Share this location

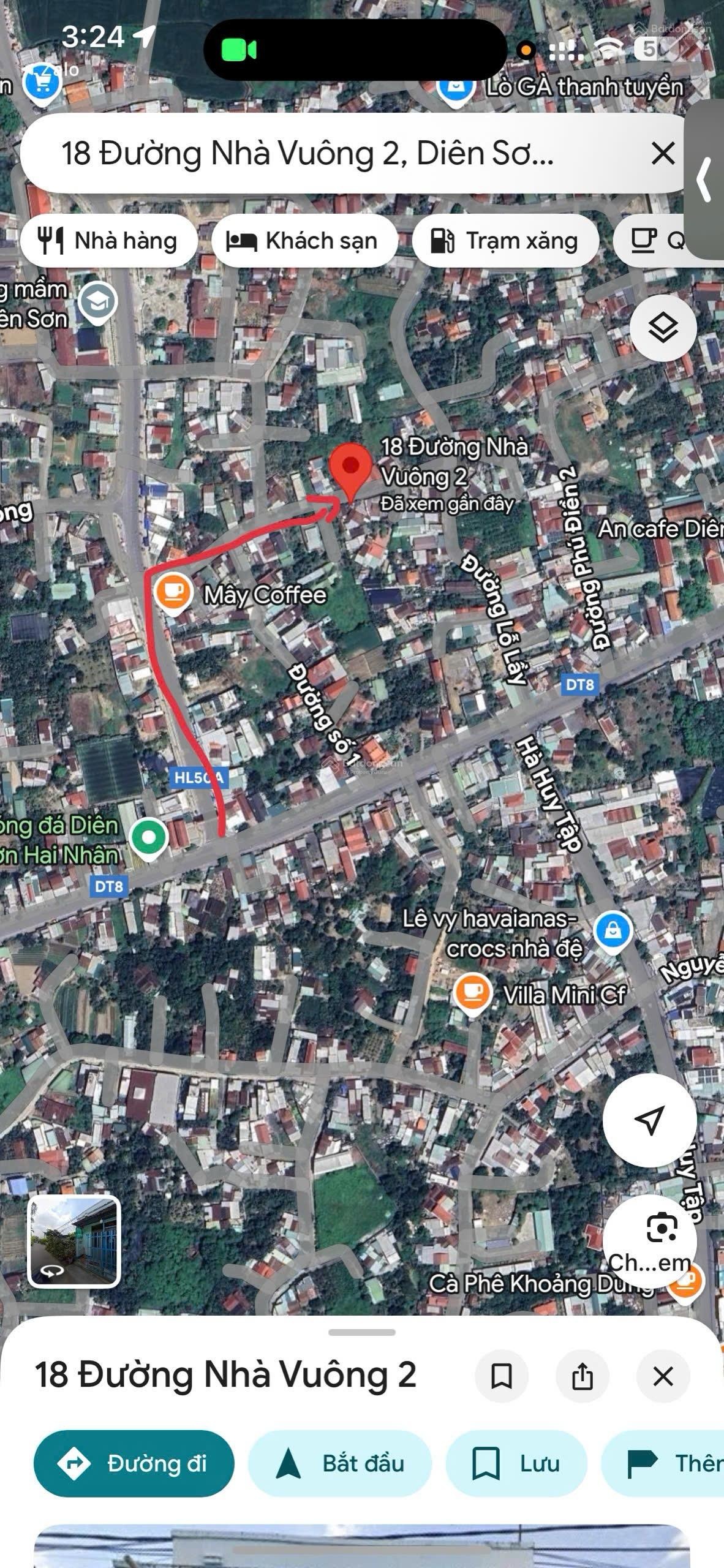(x=582, y=1376)
